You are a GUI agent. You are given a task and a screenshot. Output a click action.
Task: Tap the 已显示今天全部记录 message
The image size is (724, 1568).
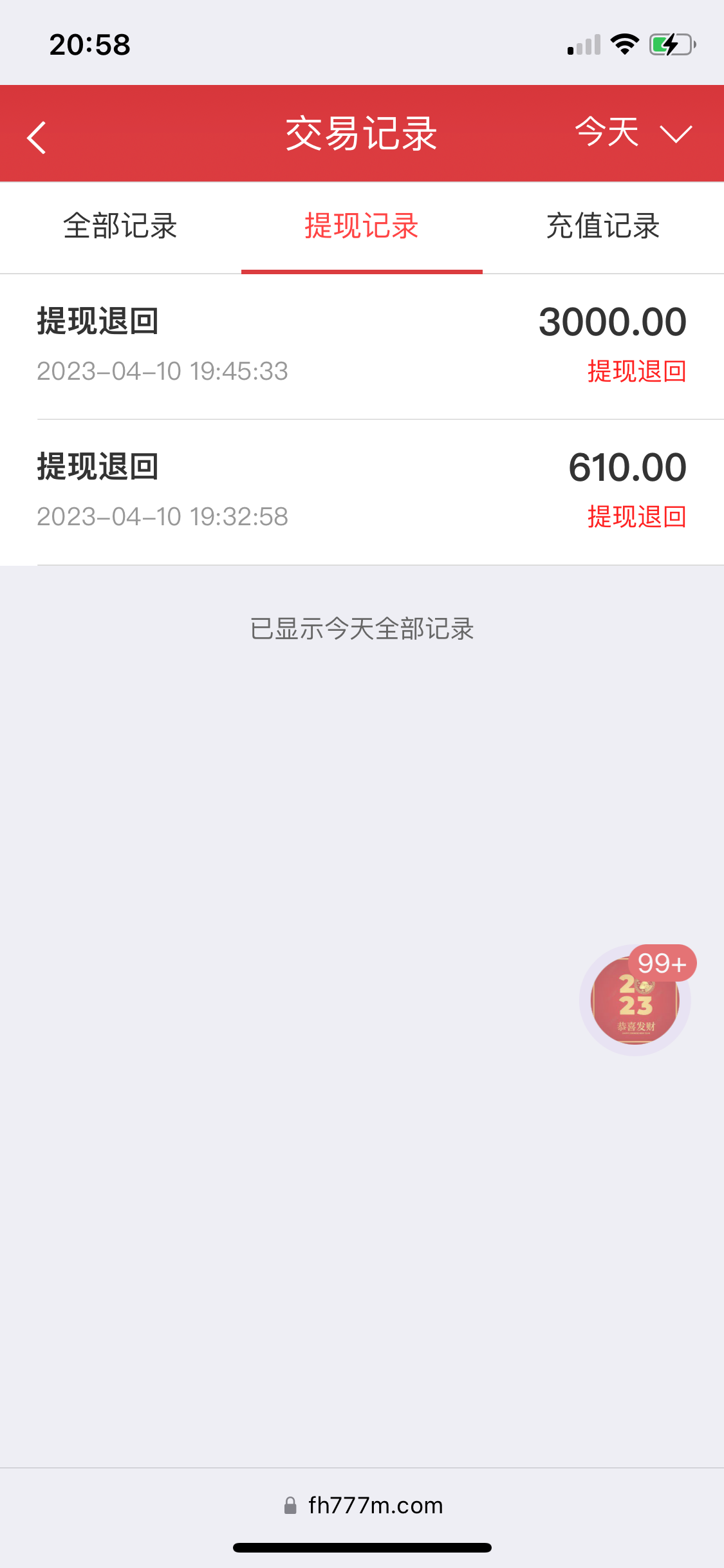[x=362, y=631]
